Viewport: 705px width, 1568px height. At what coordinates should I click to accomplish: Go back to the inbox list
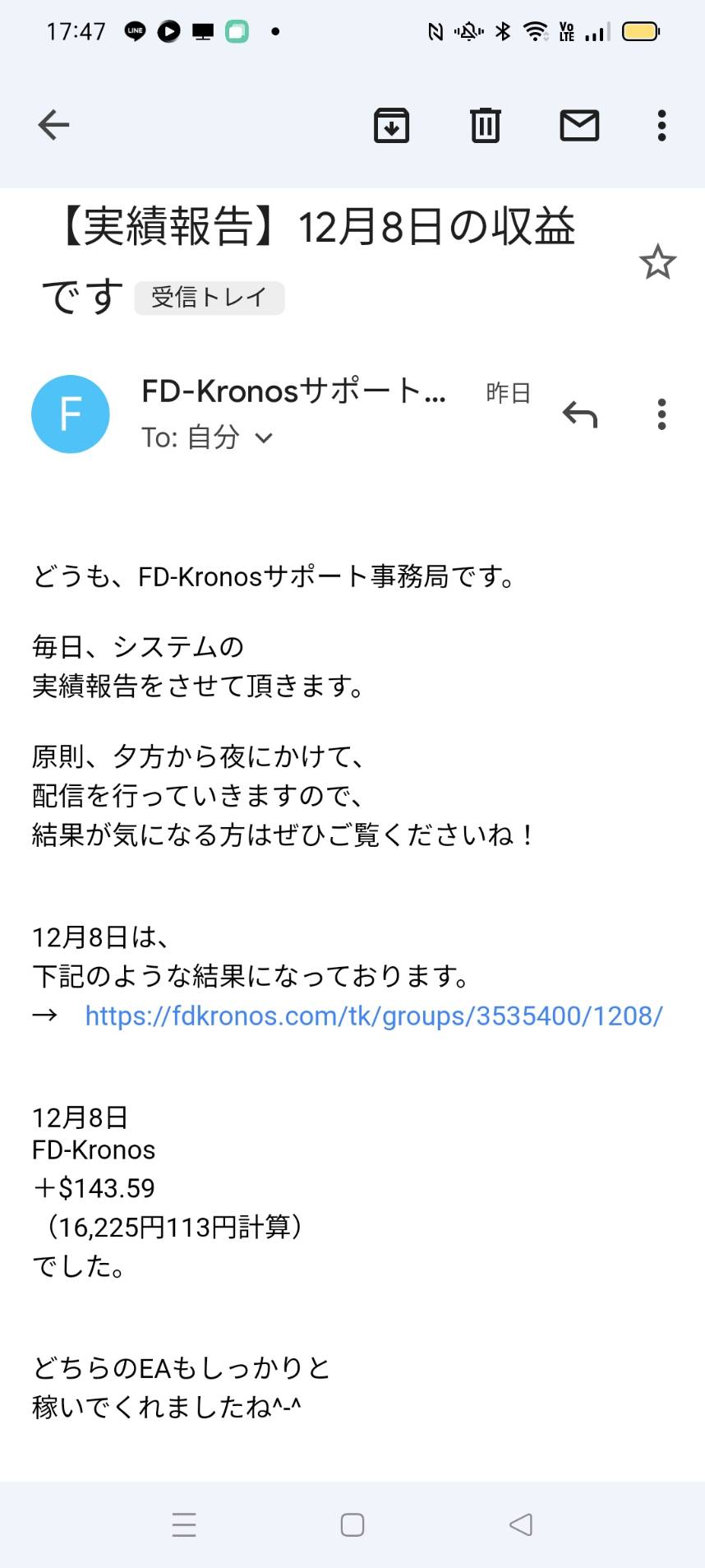53,125
